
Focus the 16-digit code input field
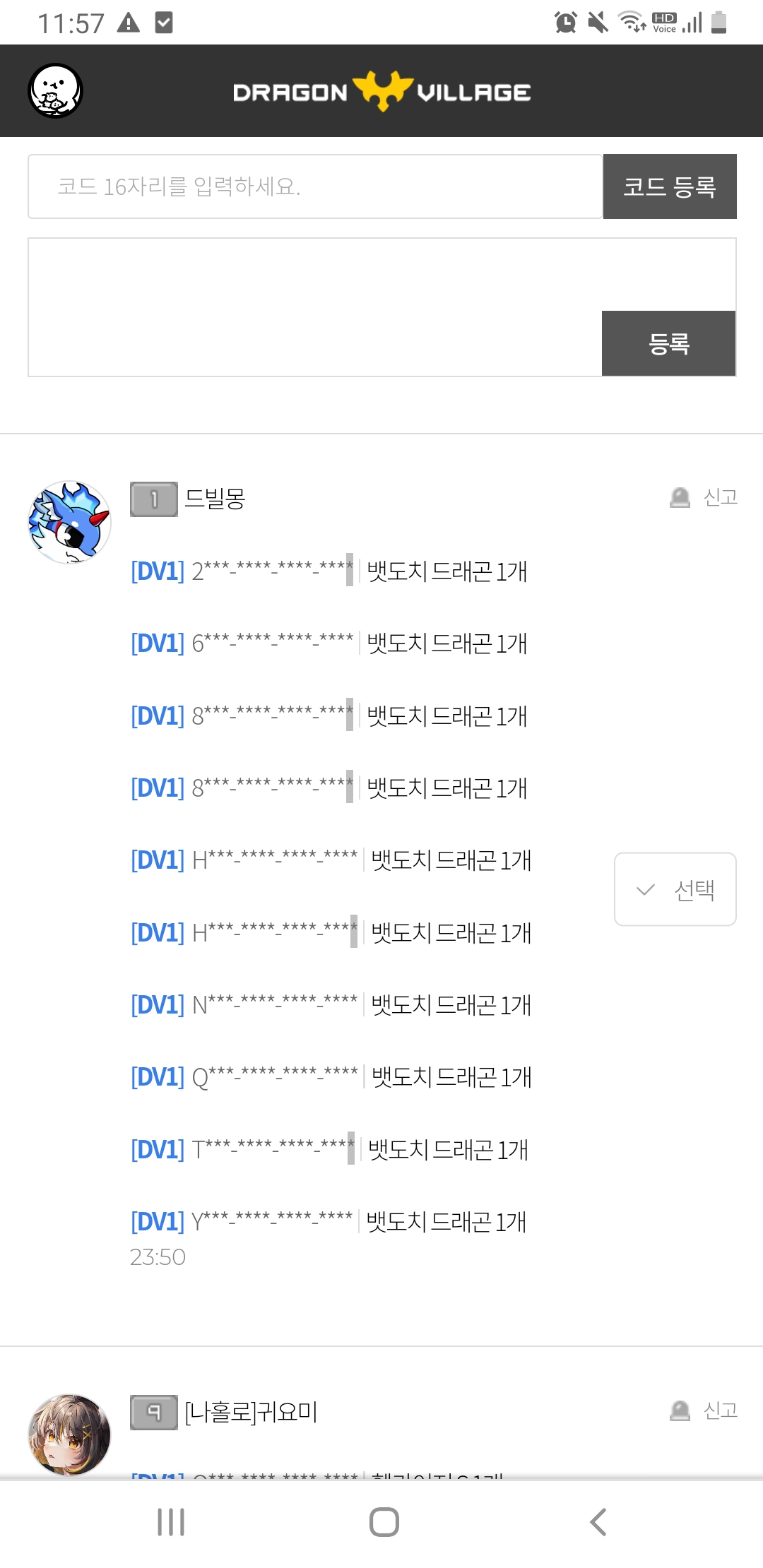(x=315, y=186)
